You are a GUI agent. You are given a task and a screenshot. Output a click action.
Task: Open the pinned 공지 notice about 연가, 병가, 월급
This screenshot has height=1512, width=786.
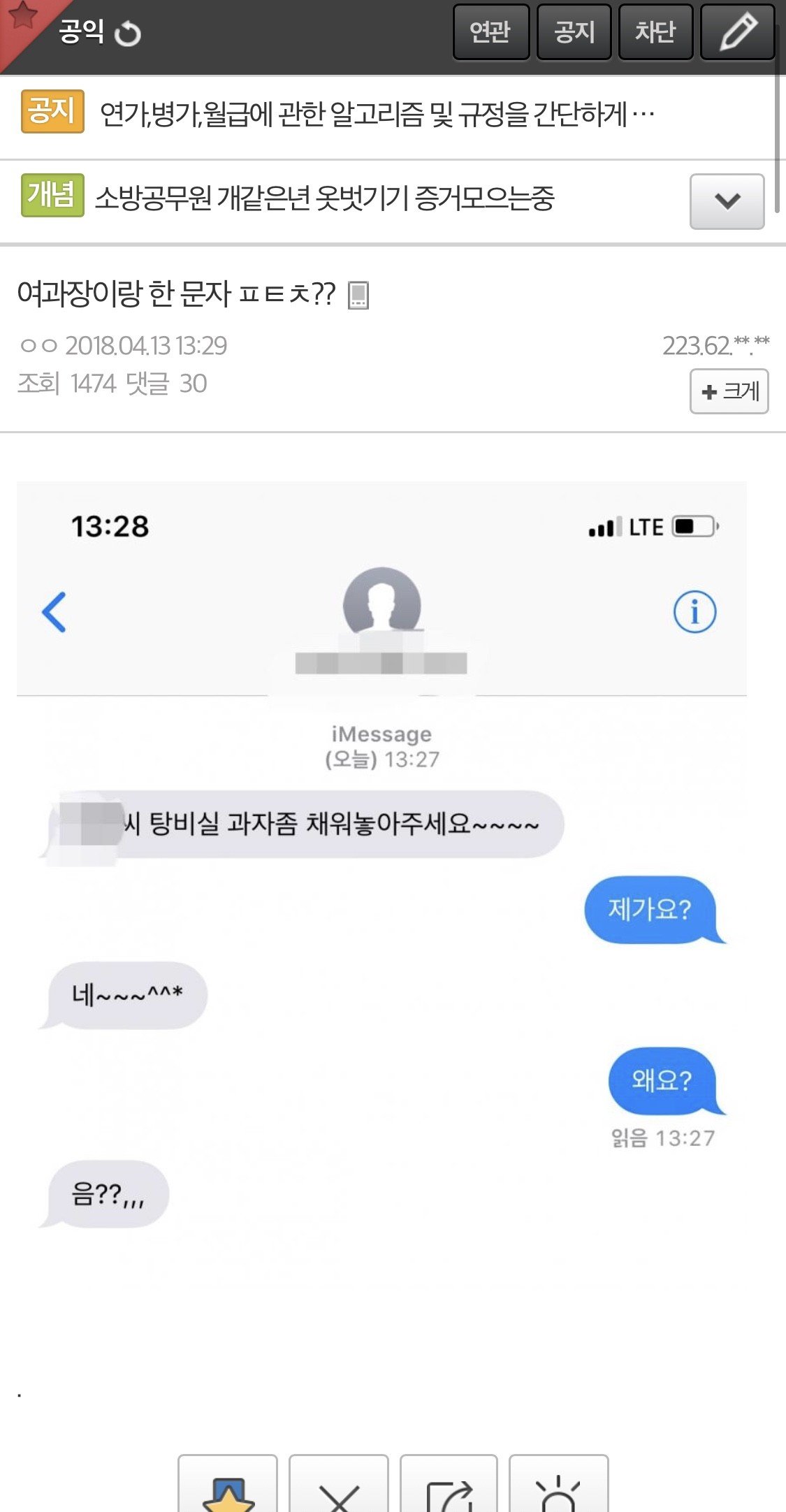coord(376,114)
